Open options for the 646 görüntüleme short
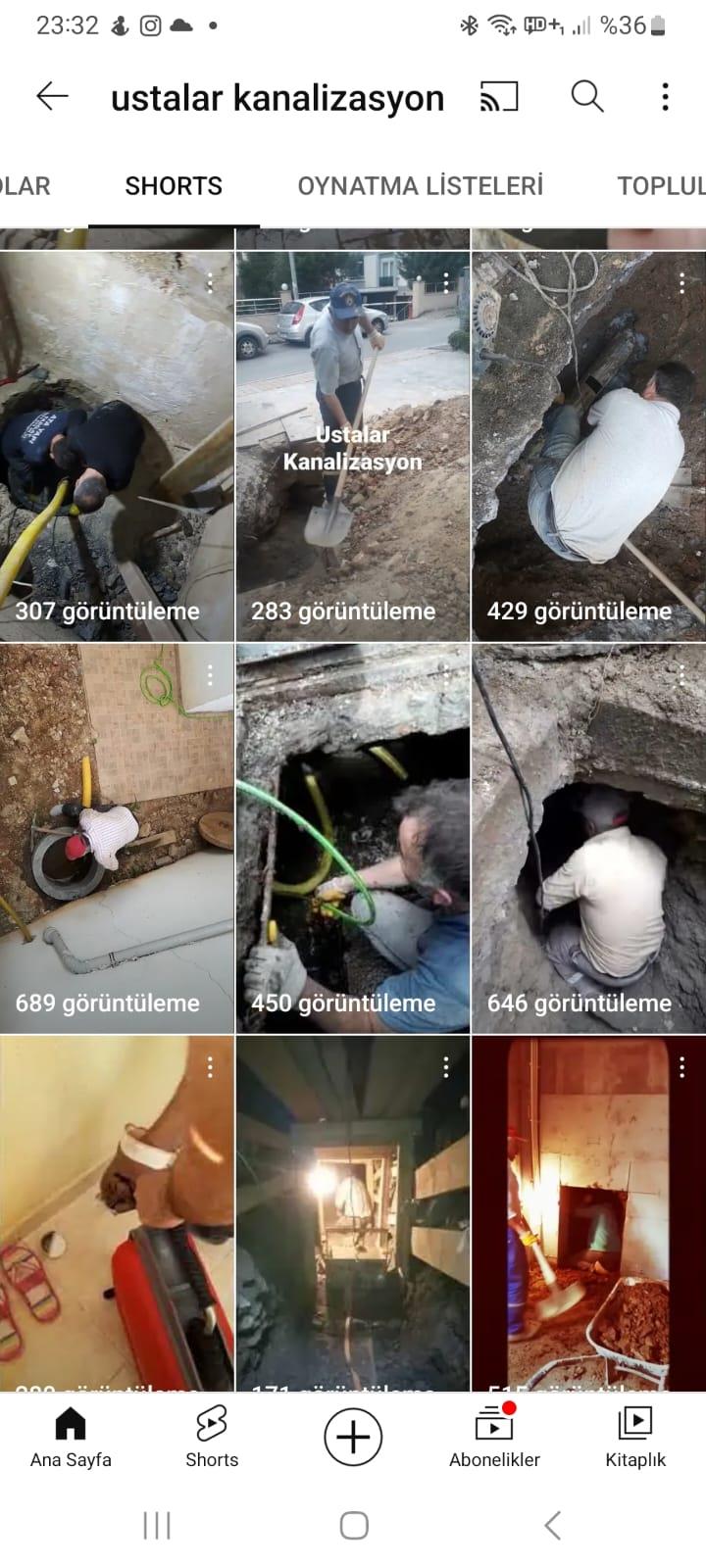 (681, 675)
